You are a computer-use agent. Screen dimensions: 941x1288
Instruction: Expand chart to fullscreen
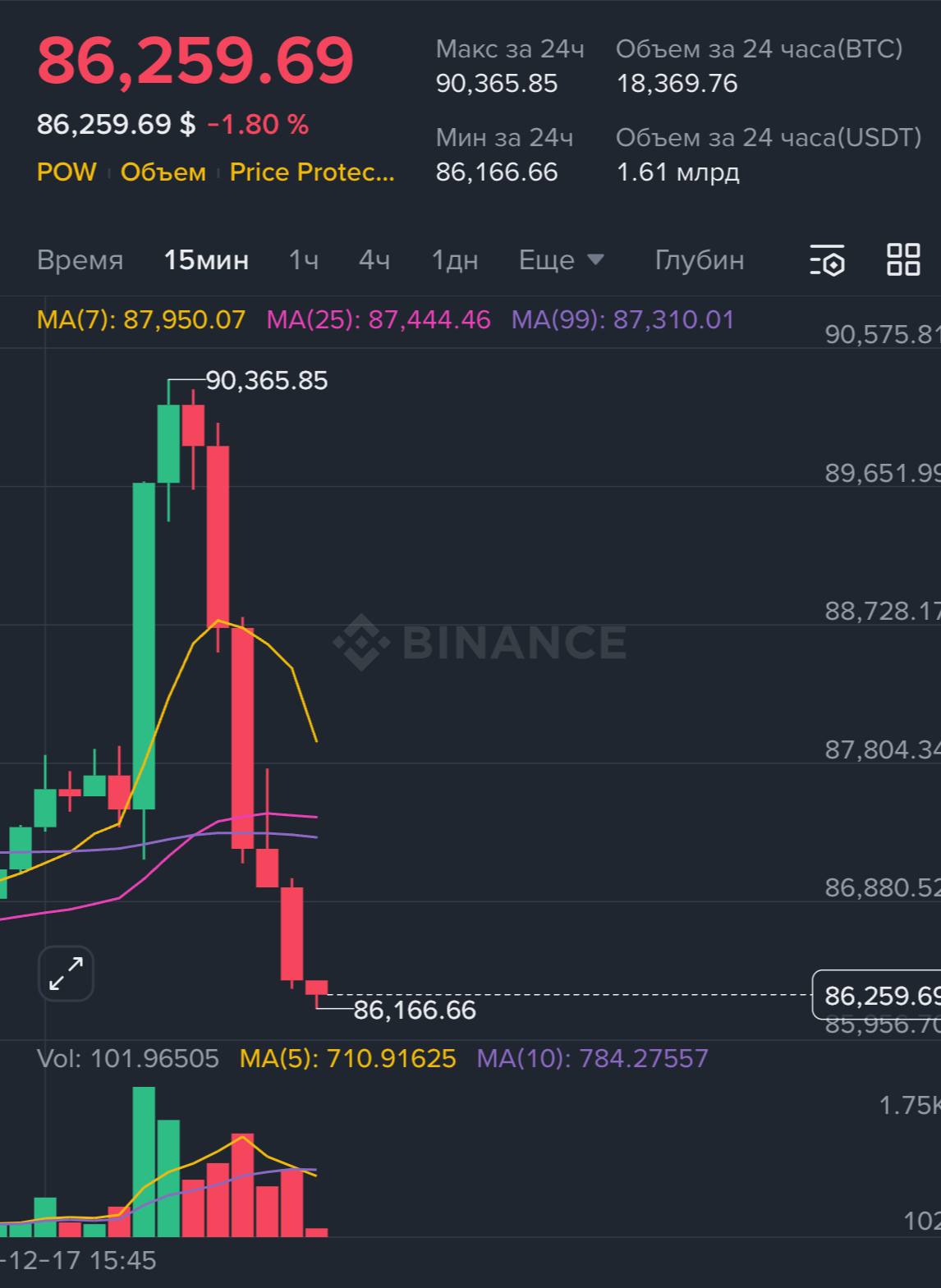[66, 974]
